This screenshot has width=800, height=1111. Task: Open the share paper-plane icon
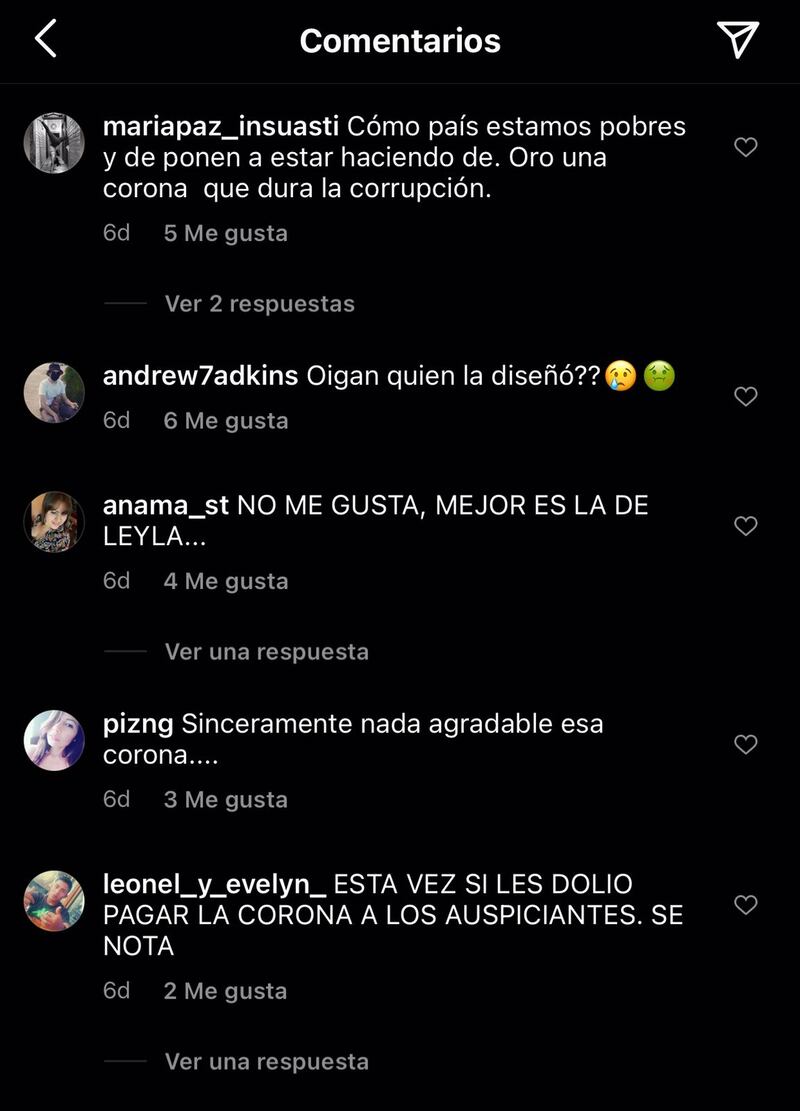click(x=738, y=39)
